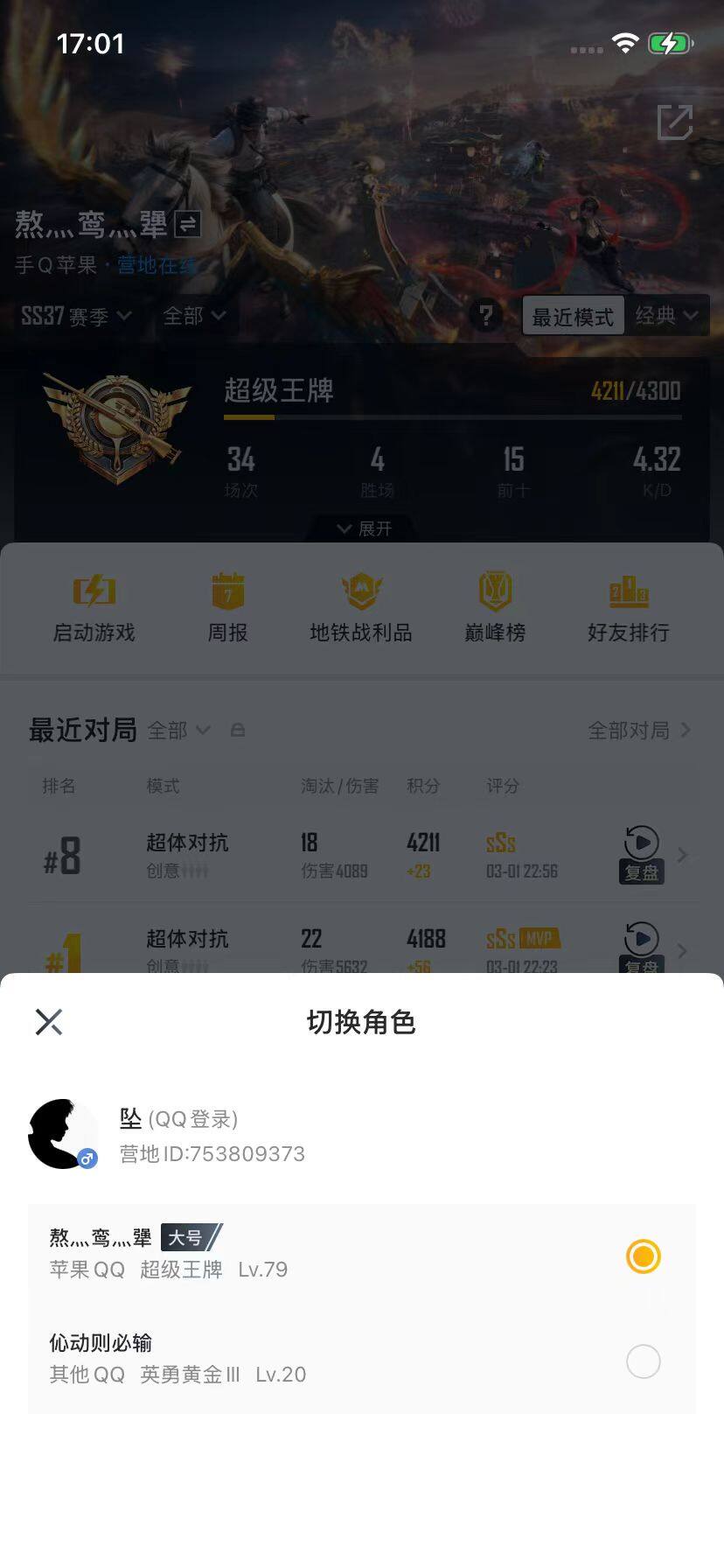Tap the share icon at top right

[674, 124]
